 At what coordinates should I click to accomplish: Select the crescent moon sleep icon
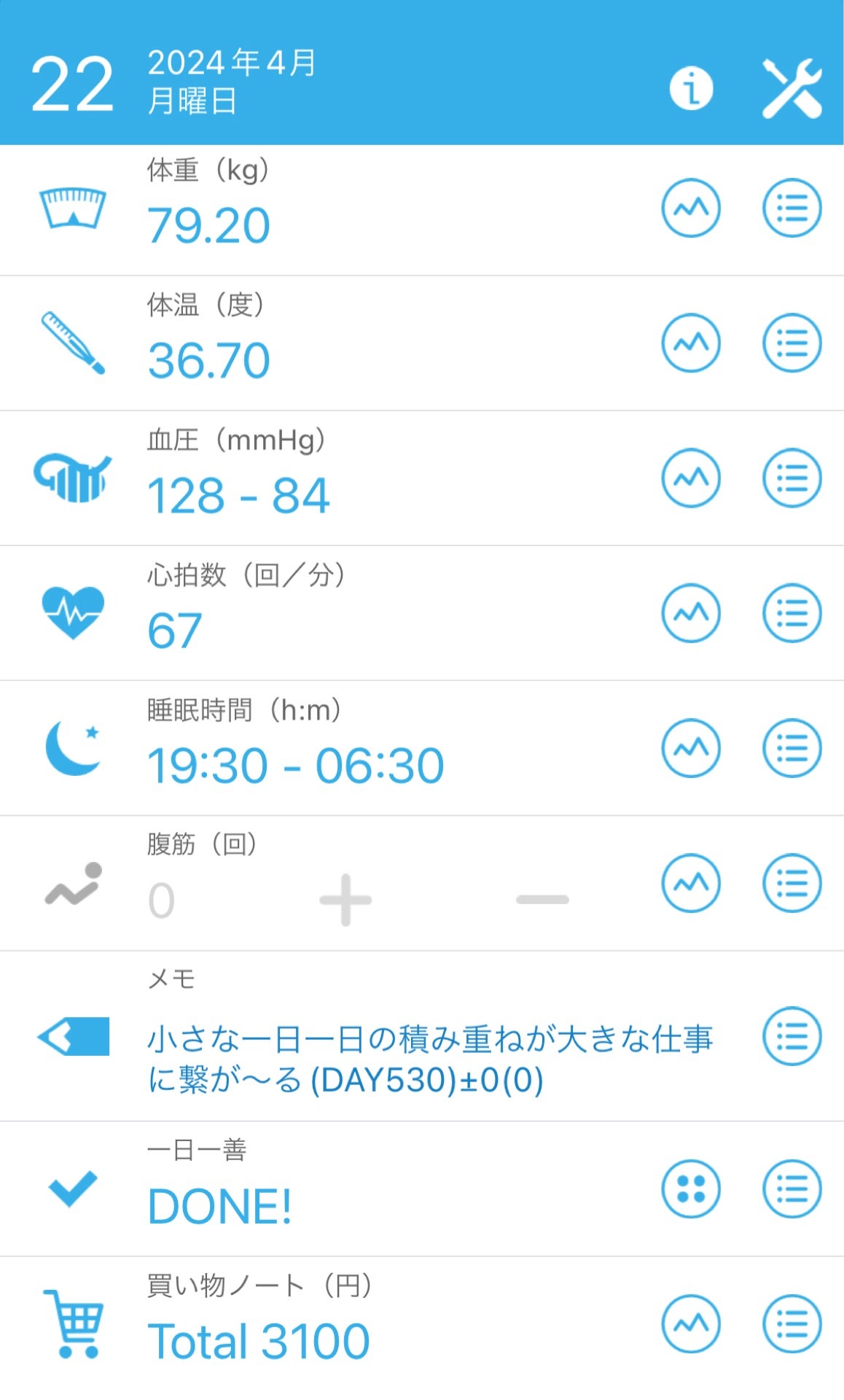pyautogui.click(x=71, y=747)
